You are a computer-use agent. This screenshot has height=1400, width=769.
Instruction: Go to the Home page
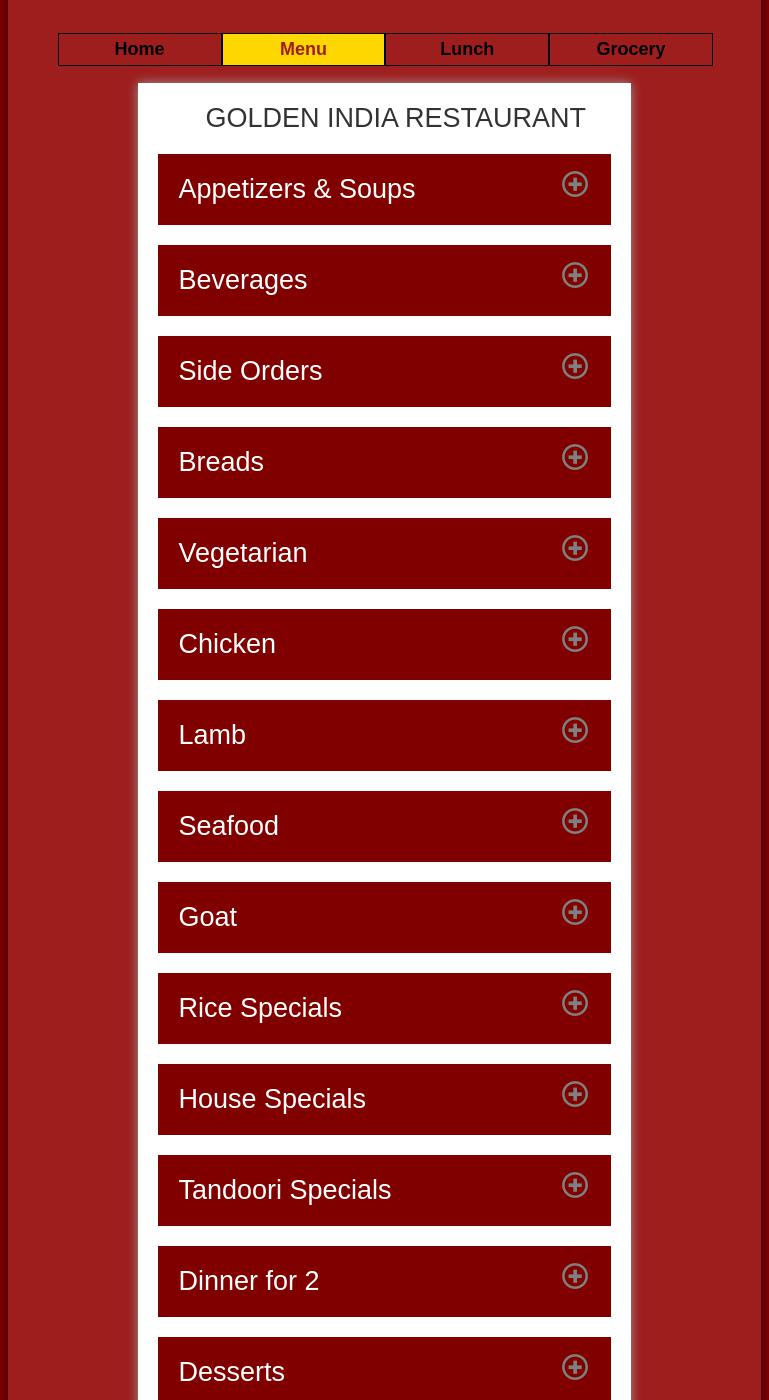pyautogui.click(x=139, y=49)
